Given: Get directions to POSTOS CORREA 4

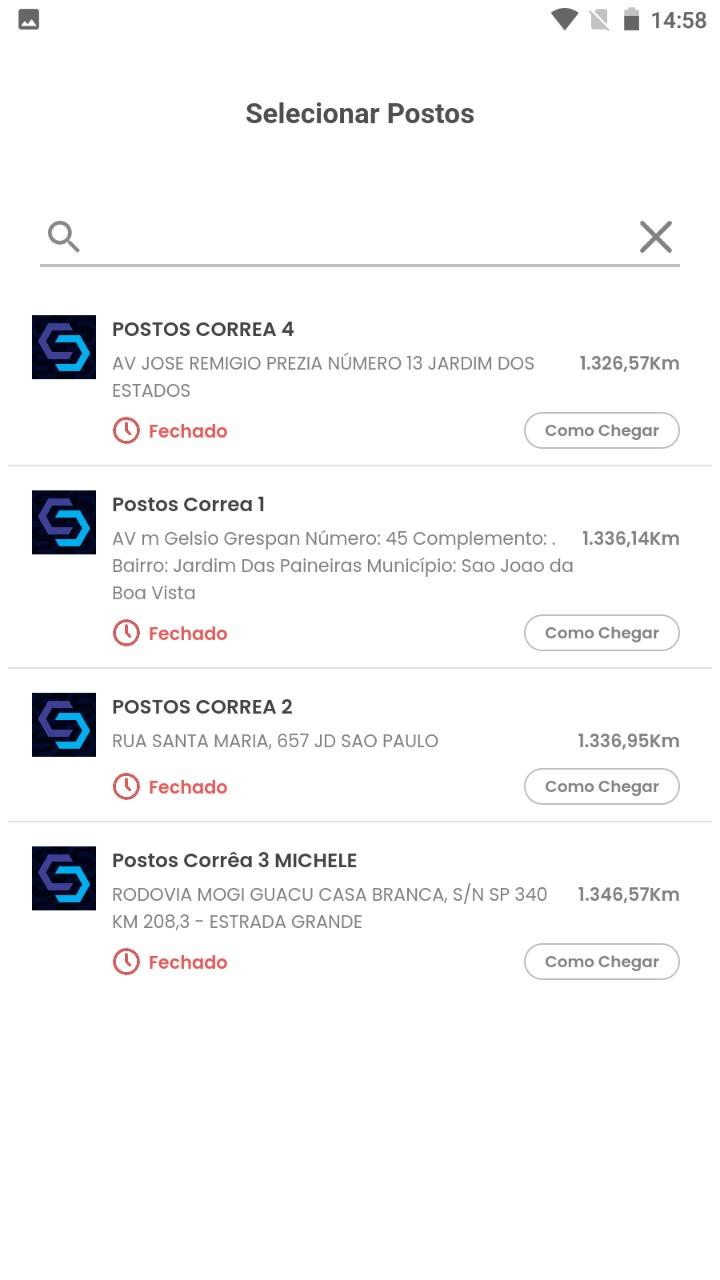Looking at the screenshot, I should pos(602,431).
